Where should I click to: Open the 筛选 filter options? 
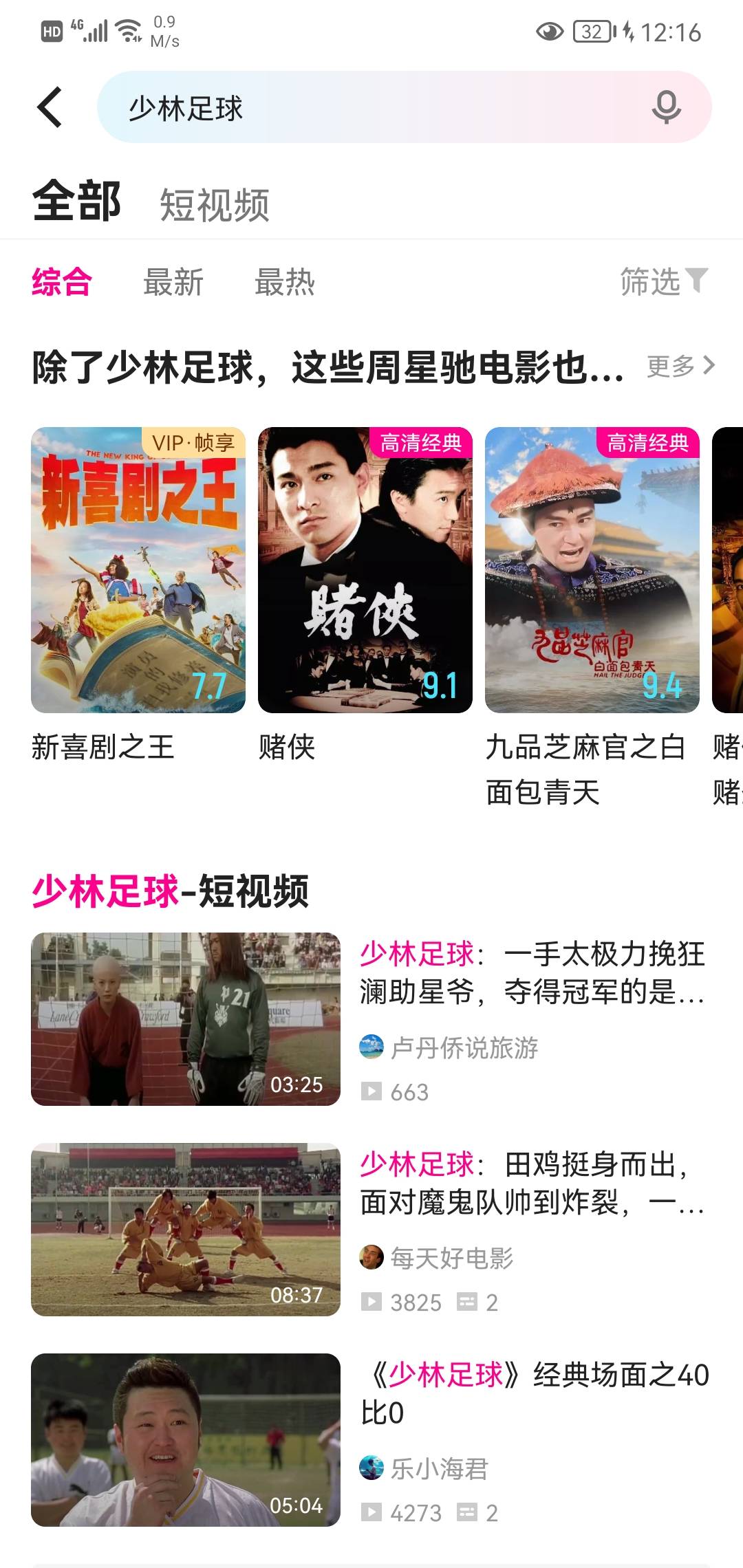(x=663, y=281)
